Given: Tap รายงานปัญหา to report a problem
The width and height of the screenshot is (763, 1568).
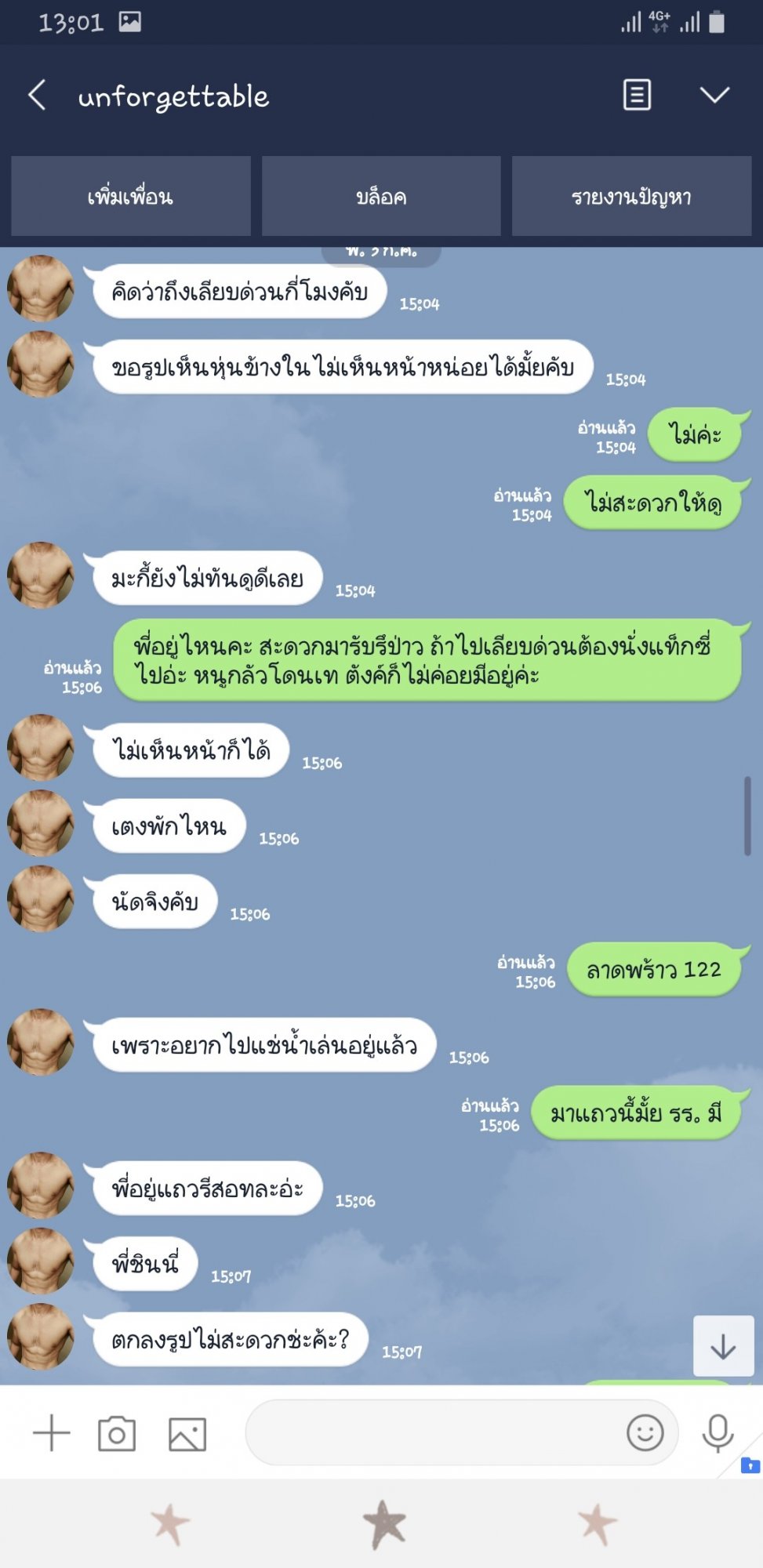Looking at the screenshot, I should coord(631,197).
